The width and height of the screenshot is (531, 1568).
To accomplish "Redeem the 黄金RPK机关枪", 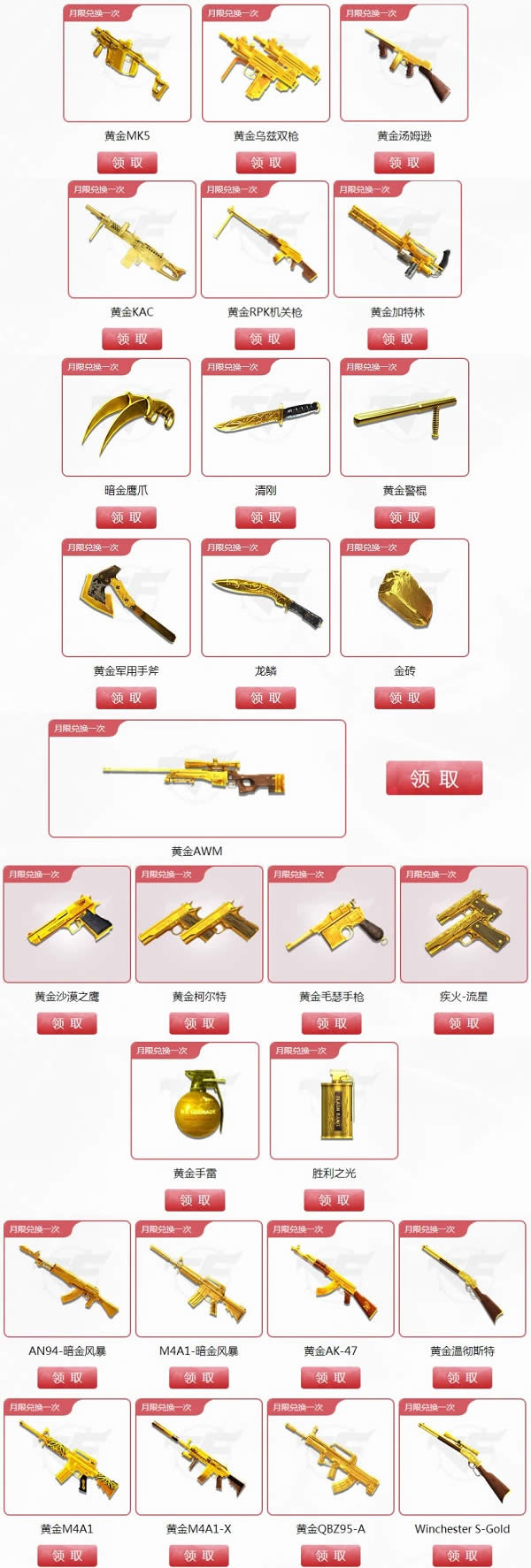I will (265, 339).
